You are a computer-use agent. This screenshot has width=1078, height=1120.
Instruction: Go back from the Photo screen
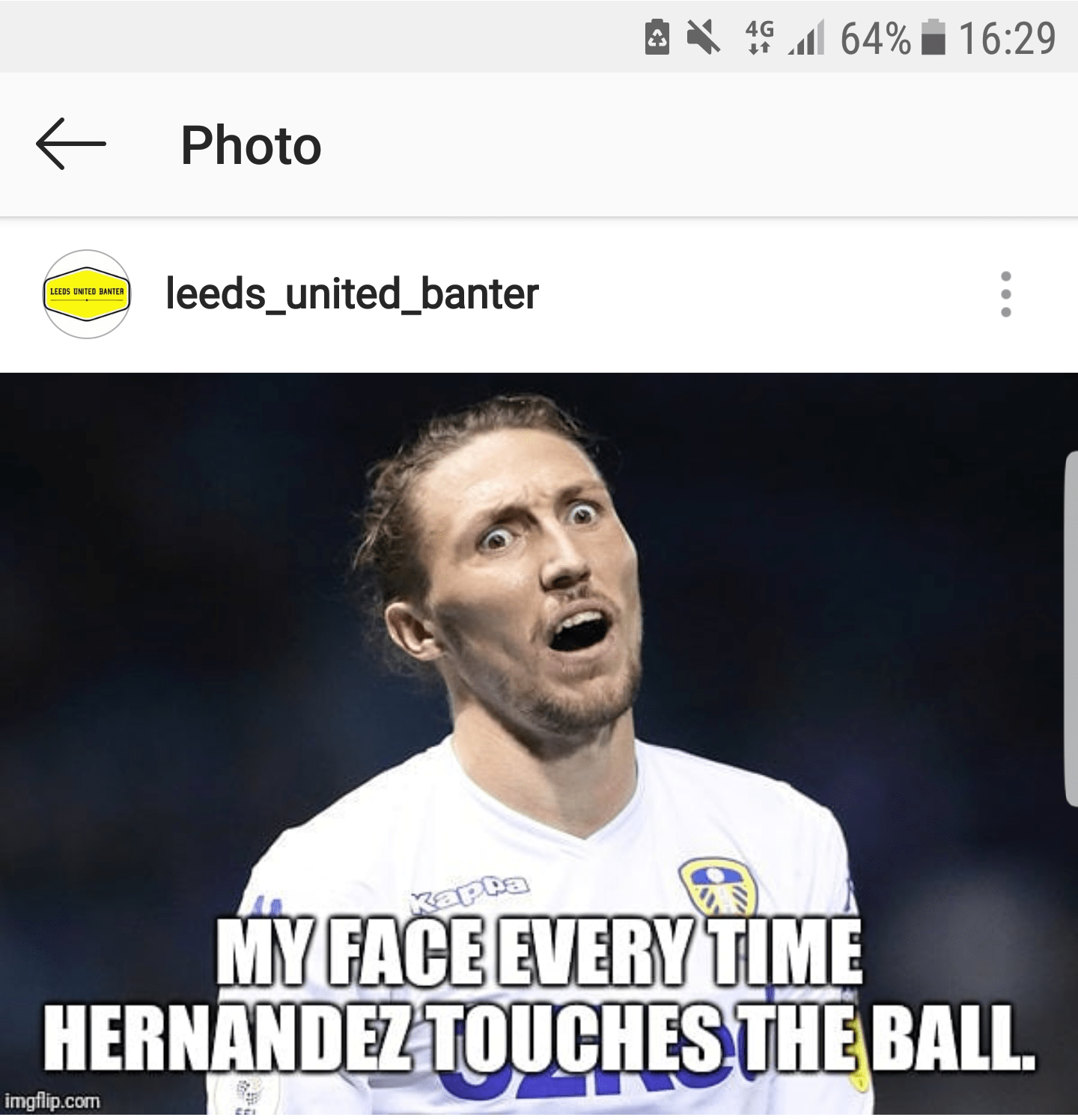pos(70,144)
